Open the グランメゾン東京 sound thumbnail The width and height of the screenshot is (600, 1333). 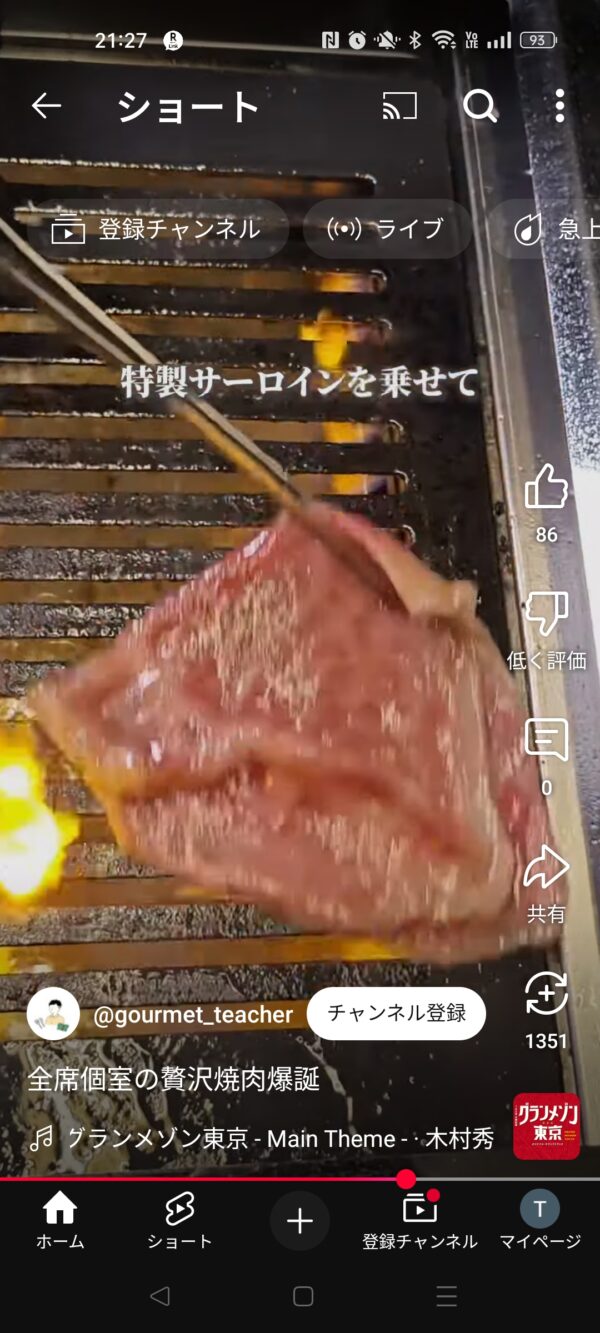(x=546, y=1126)
